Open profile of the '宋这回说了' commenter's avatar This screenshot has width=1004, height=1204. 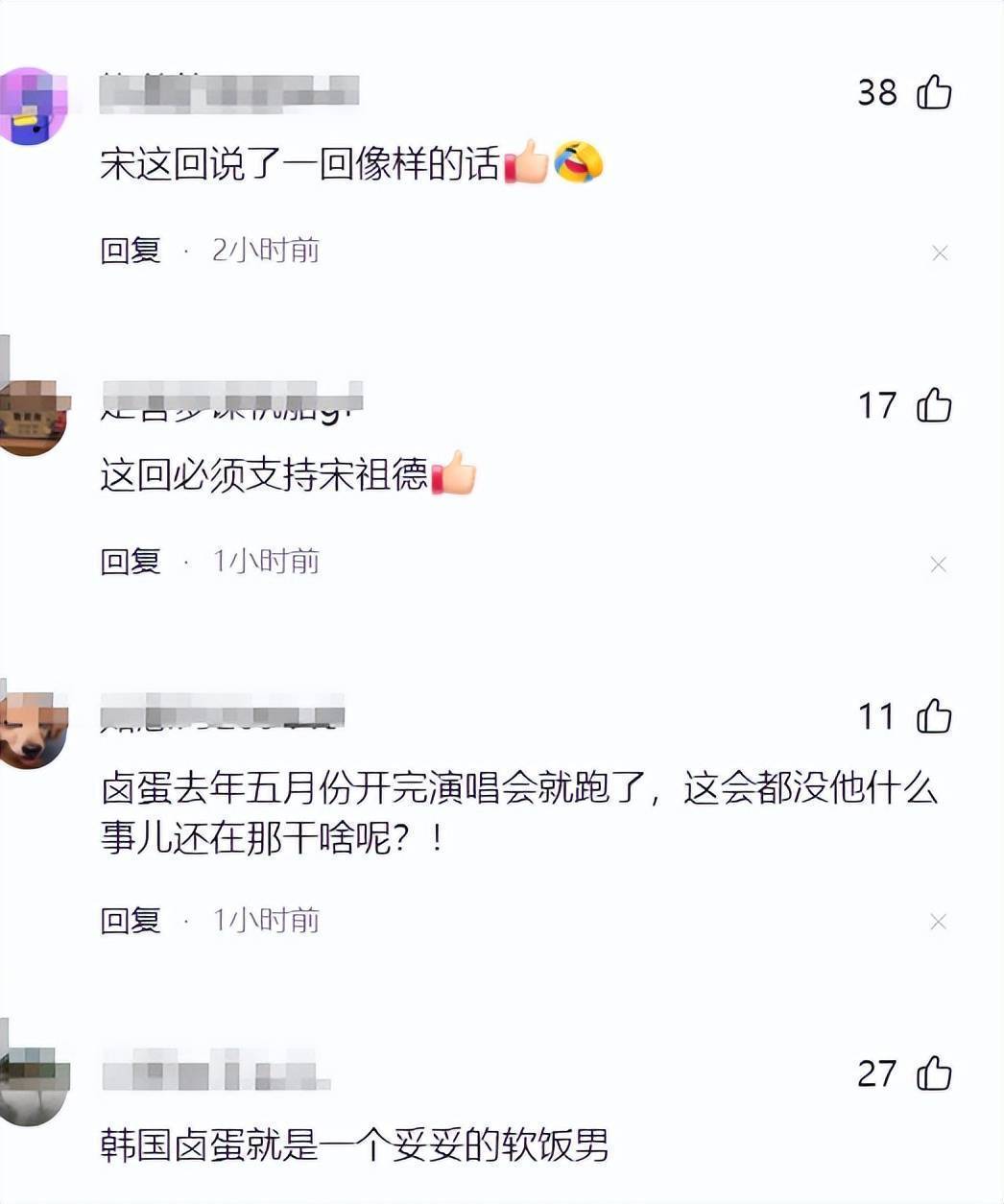point(34,106)
